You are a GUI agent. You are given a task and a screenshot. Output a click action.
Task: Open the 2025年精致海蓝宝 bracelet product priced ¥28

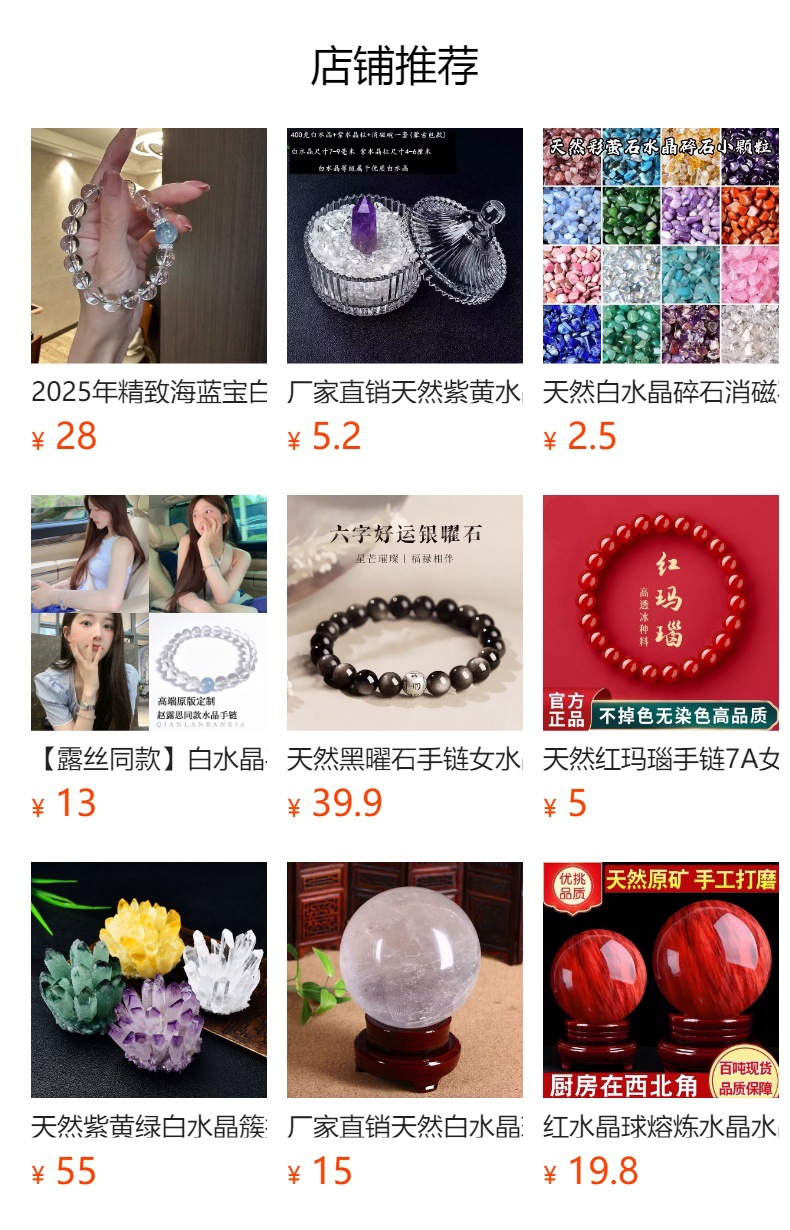pos(149,246)
